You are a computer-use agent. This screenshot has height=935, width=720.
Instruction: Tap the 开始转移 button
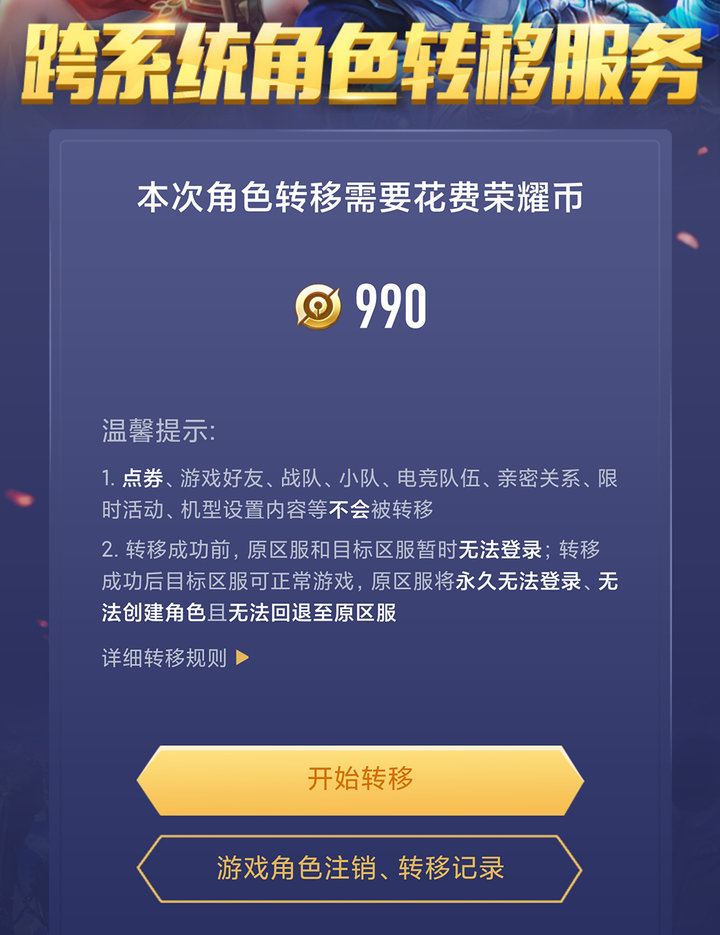360,780
